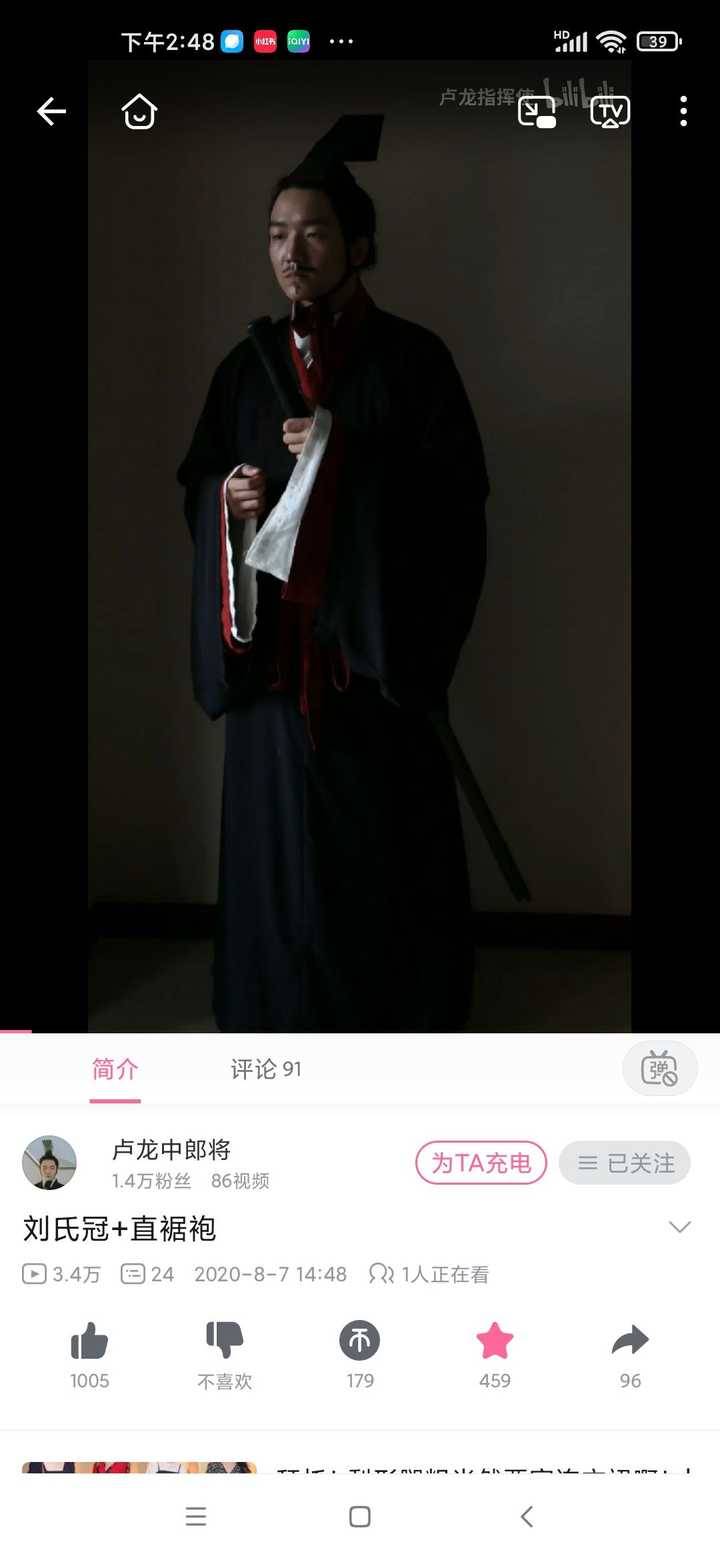The height and width of the screenshot is (1560, 720).
Task: Like the video with thumbs up
Action: pyautogui.click(x=90, y=1341)
